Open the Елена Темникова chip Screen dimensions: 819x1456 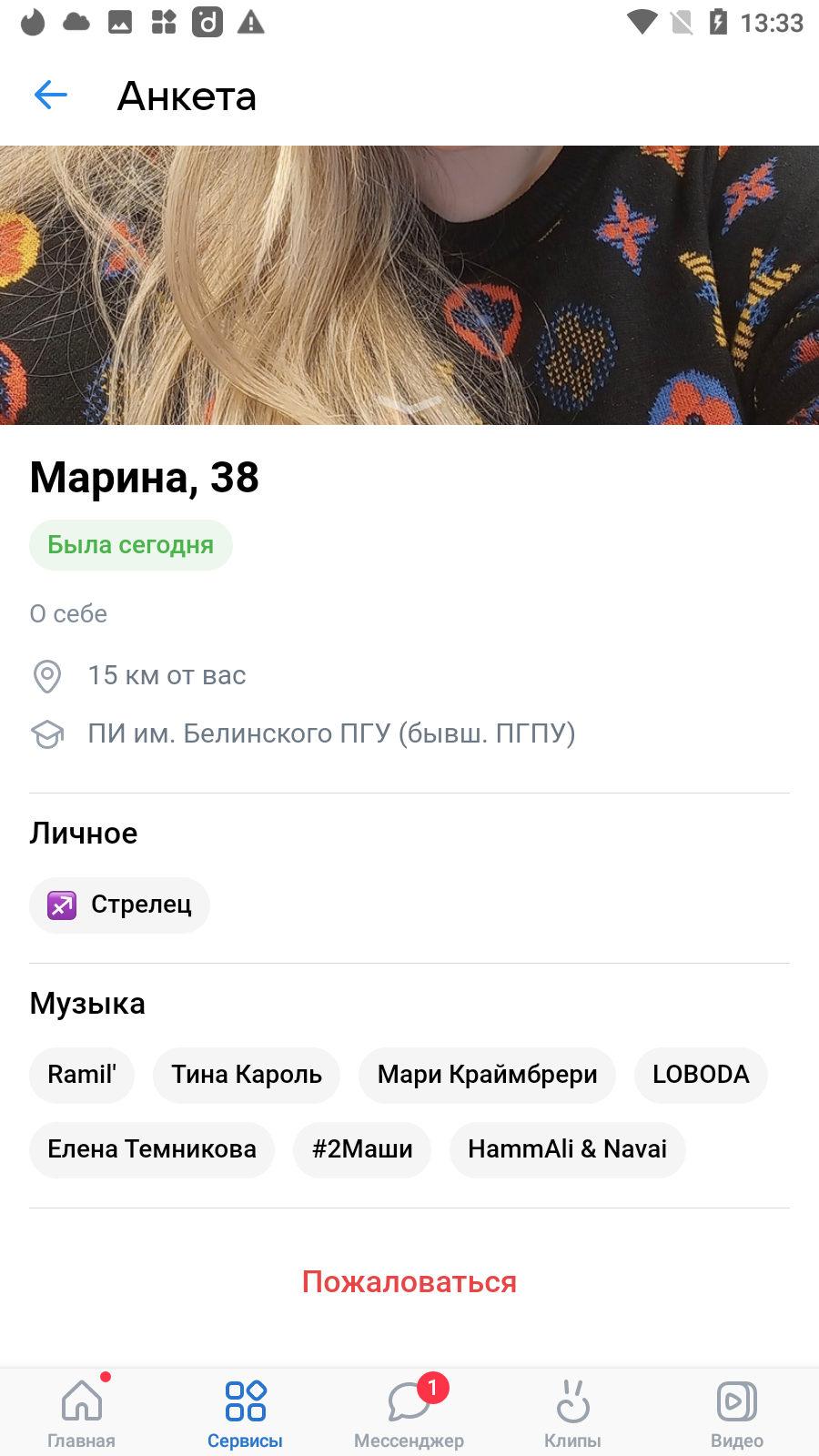pyautogui.click(x=152, y=1149)
